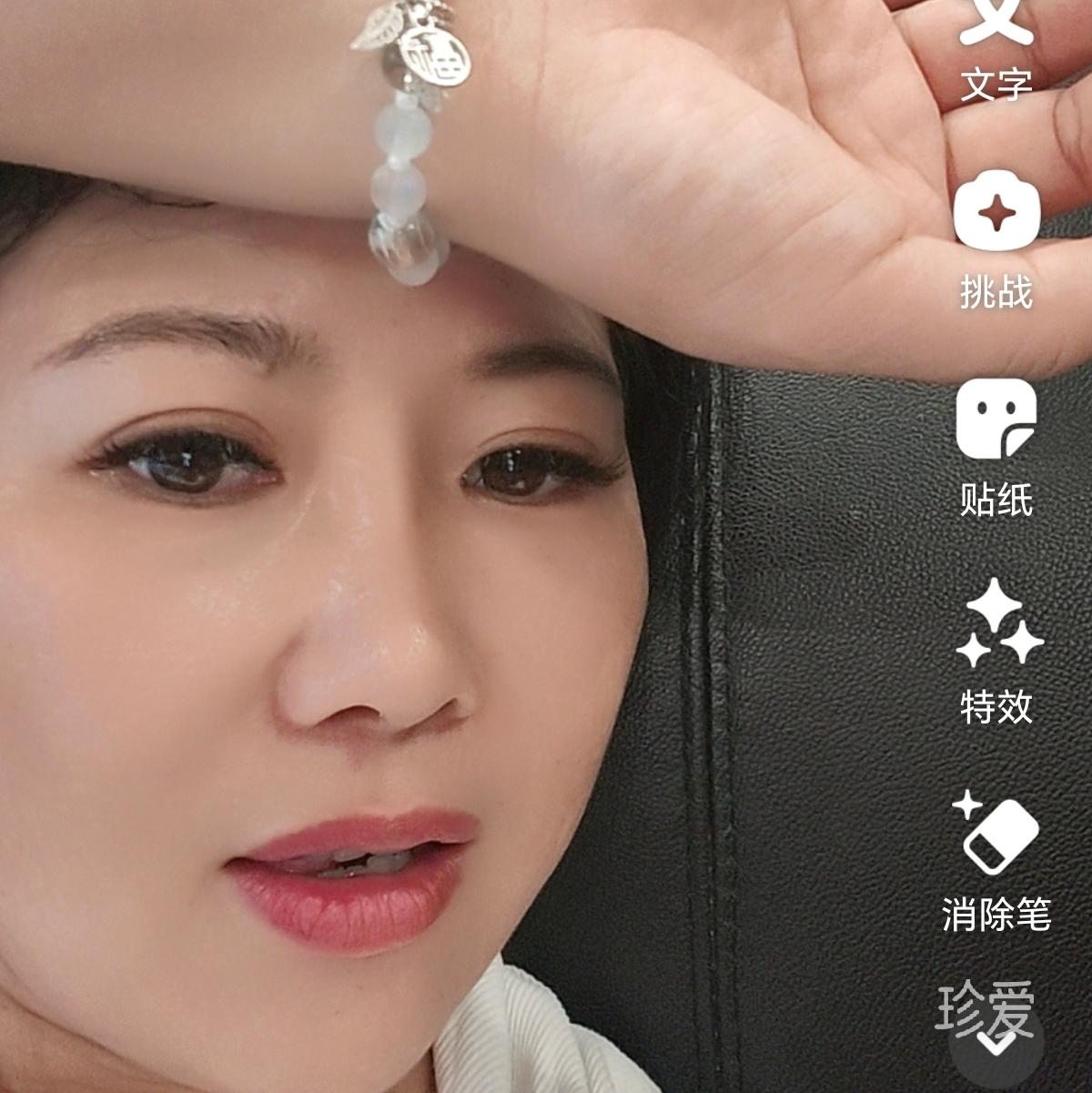This screenshot has height=1093, width=1092.
Task: Open the challenge feature from the sidebar
Action: click(998, 217)
